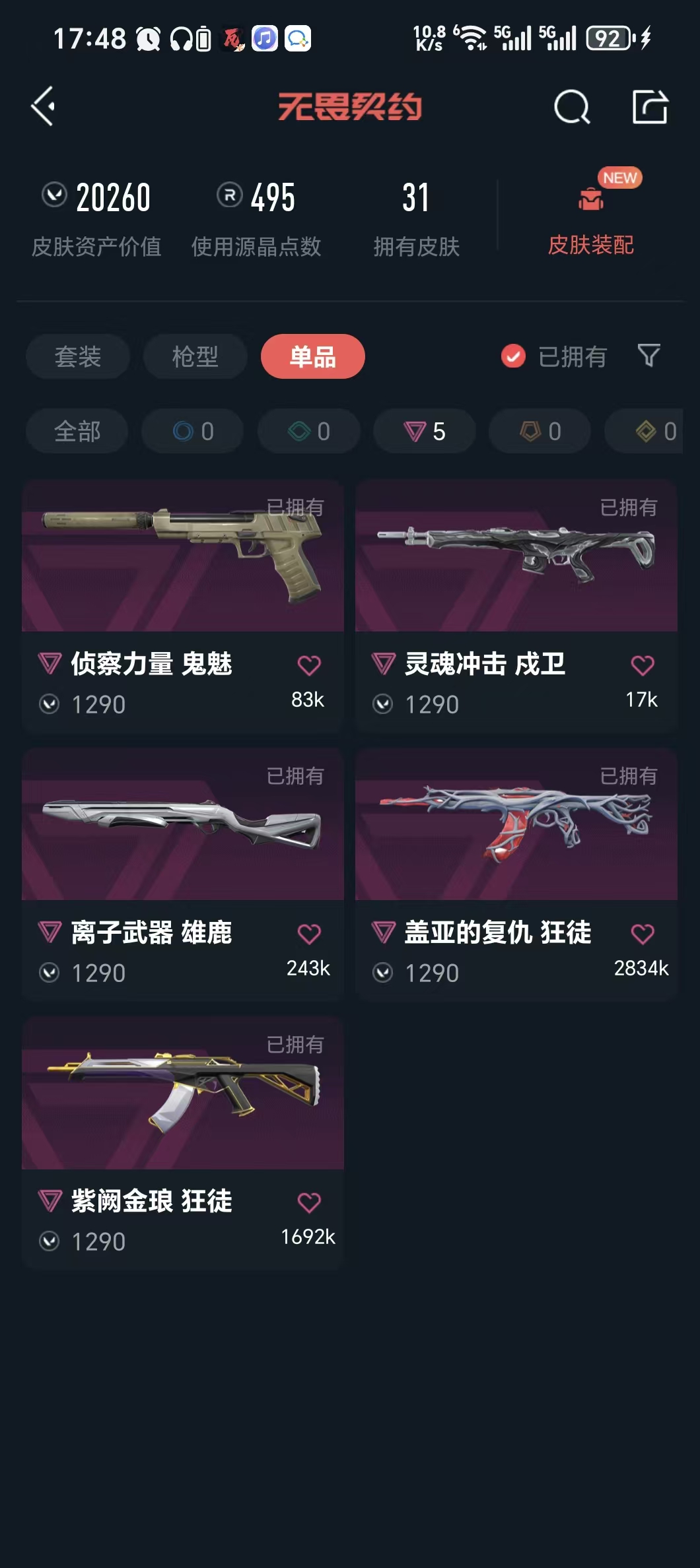Select the 全部 rarity chip
Image resolution: width=700 pixels, height=1568 pixels.
pos(77,432)
